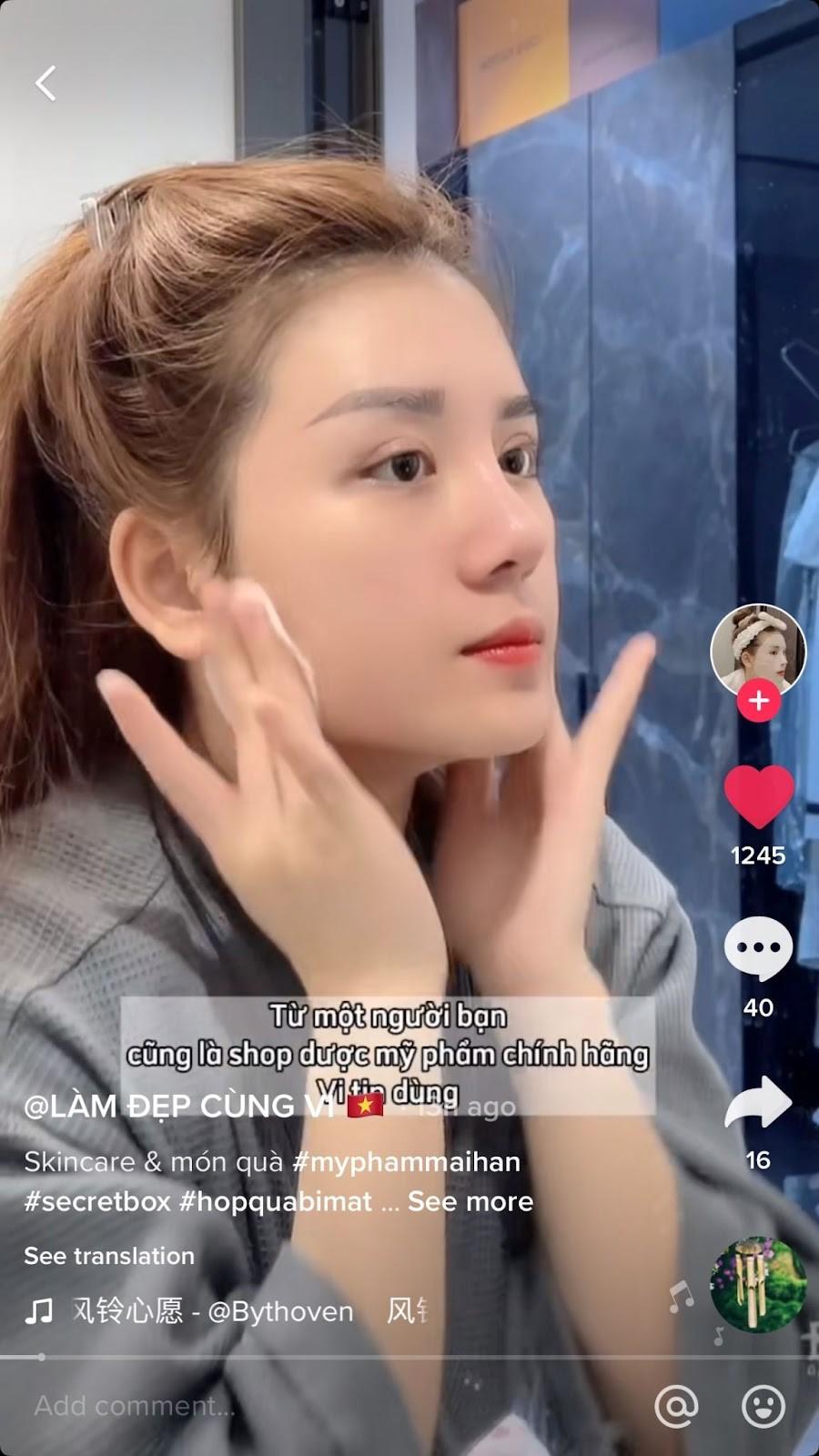Open the #myphammaihan hashtag
Viewport: 819px width, 1456px height.
coord(406,1162)
